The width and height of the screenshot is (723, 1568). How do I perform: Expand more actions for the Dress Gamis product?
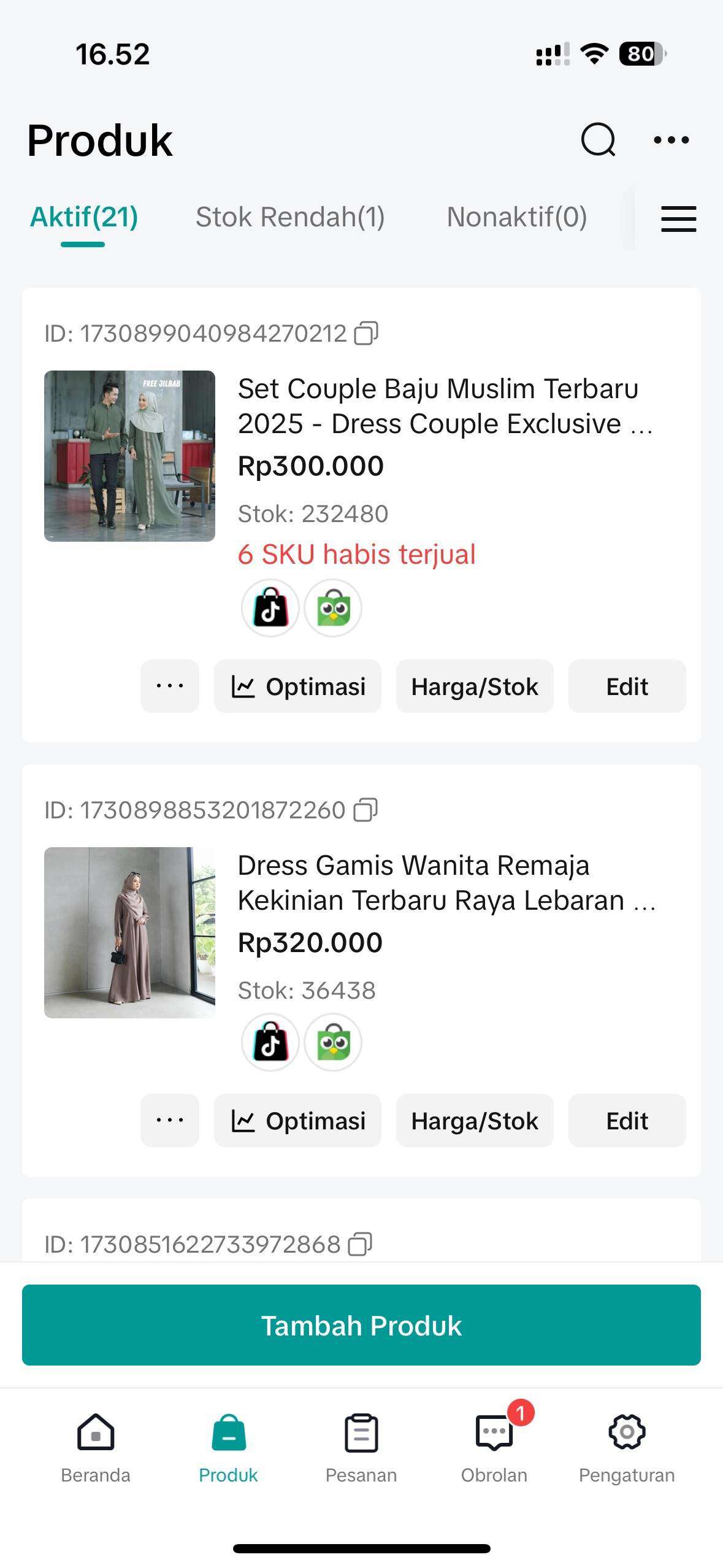(169, 1120)
